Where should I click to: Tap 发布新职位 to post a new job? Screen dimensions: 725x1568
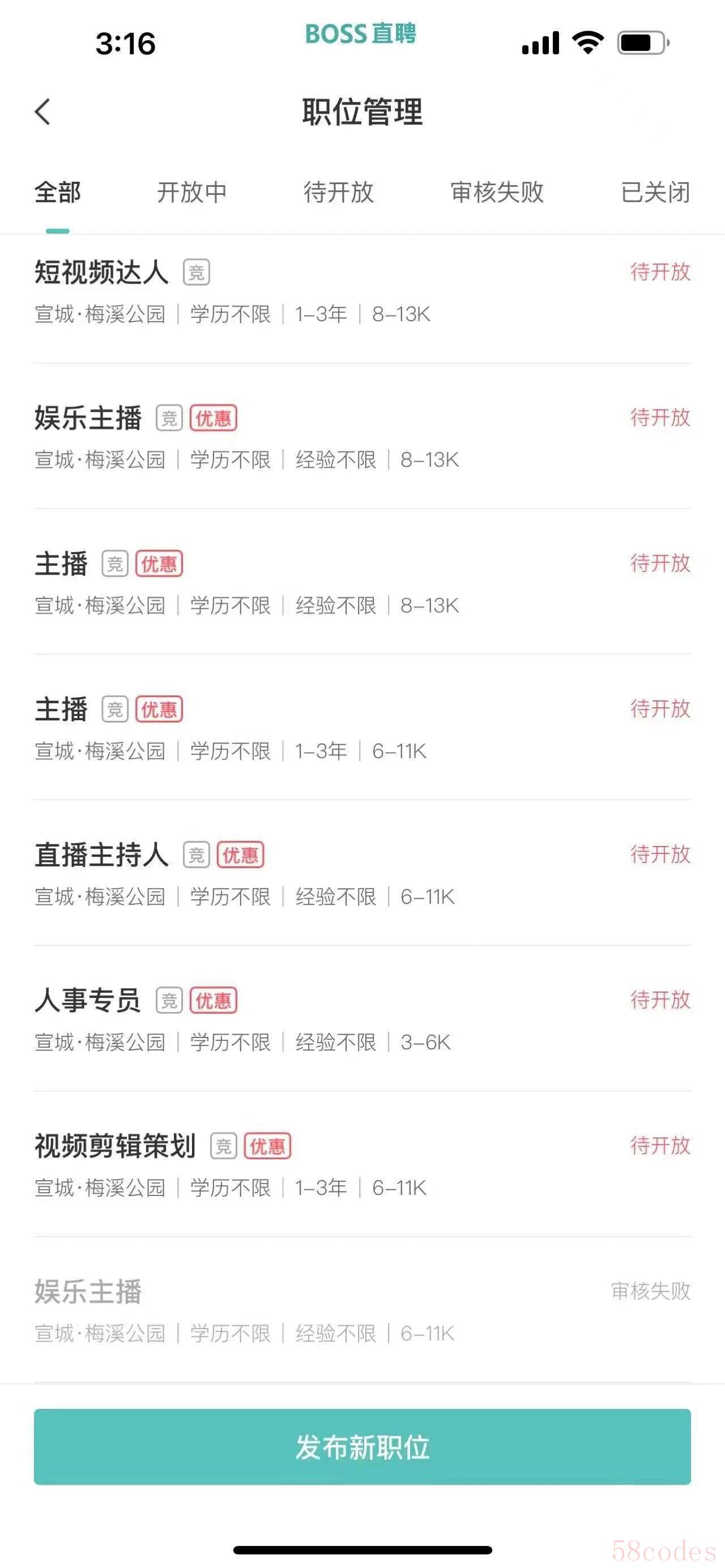[x=362, y=1447]
